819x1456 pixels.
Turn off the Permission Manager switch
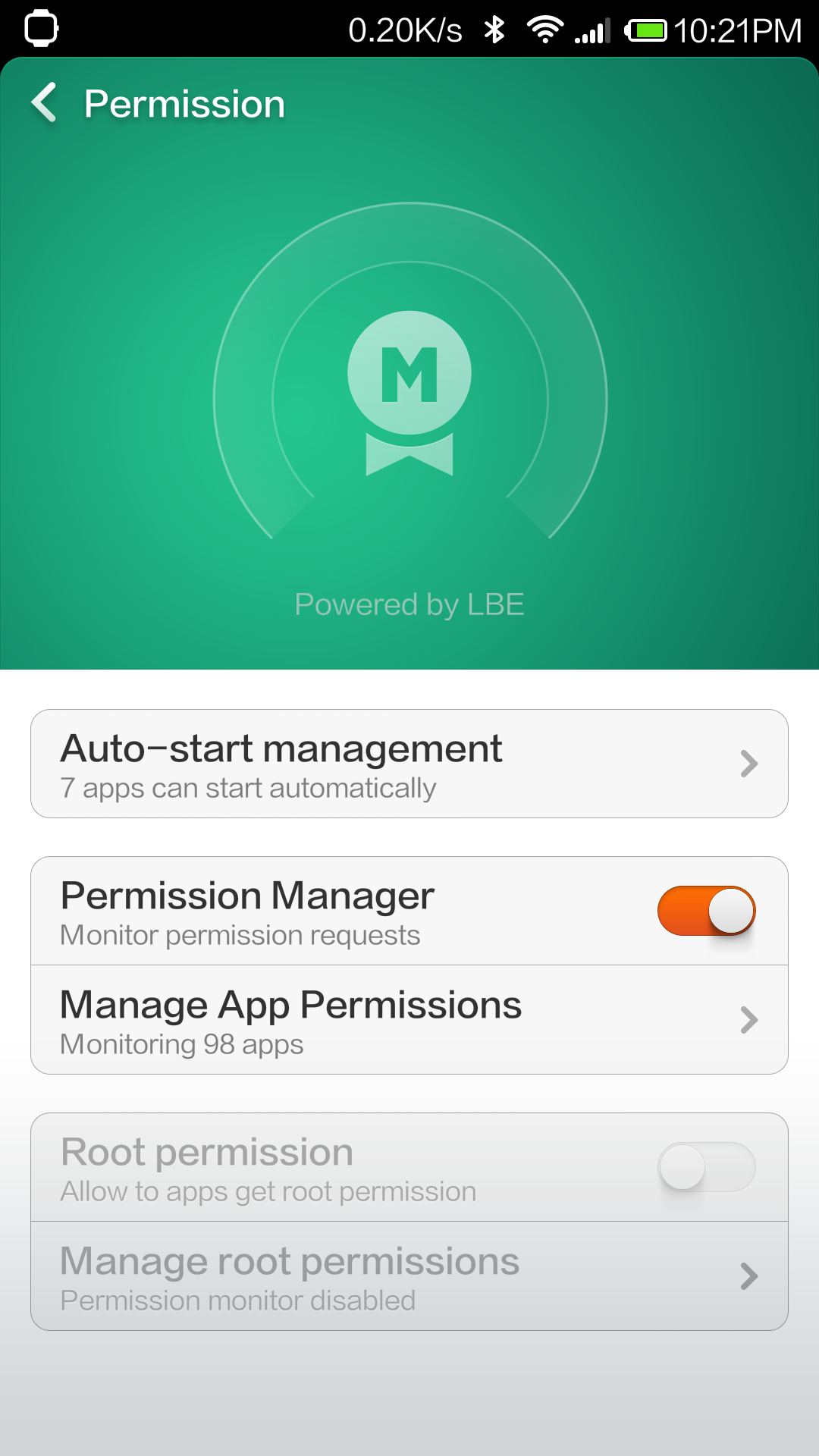(x=706, y=910)
